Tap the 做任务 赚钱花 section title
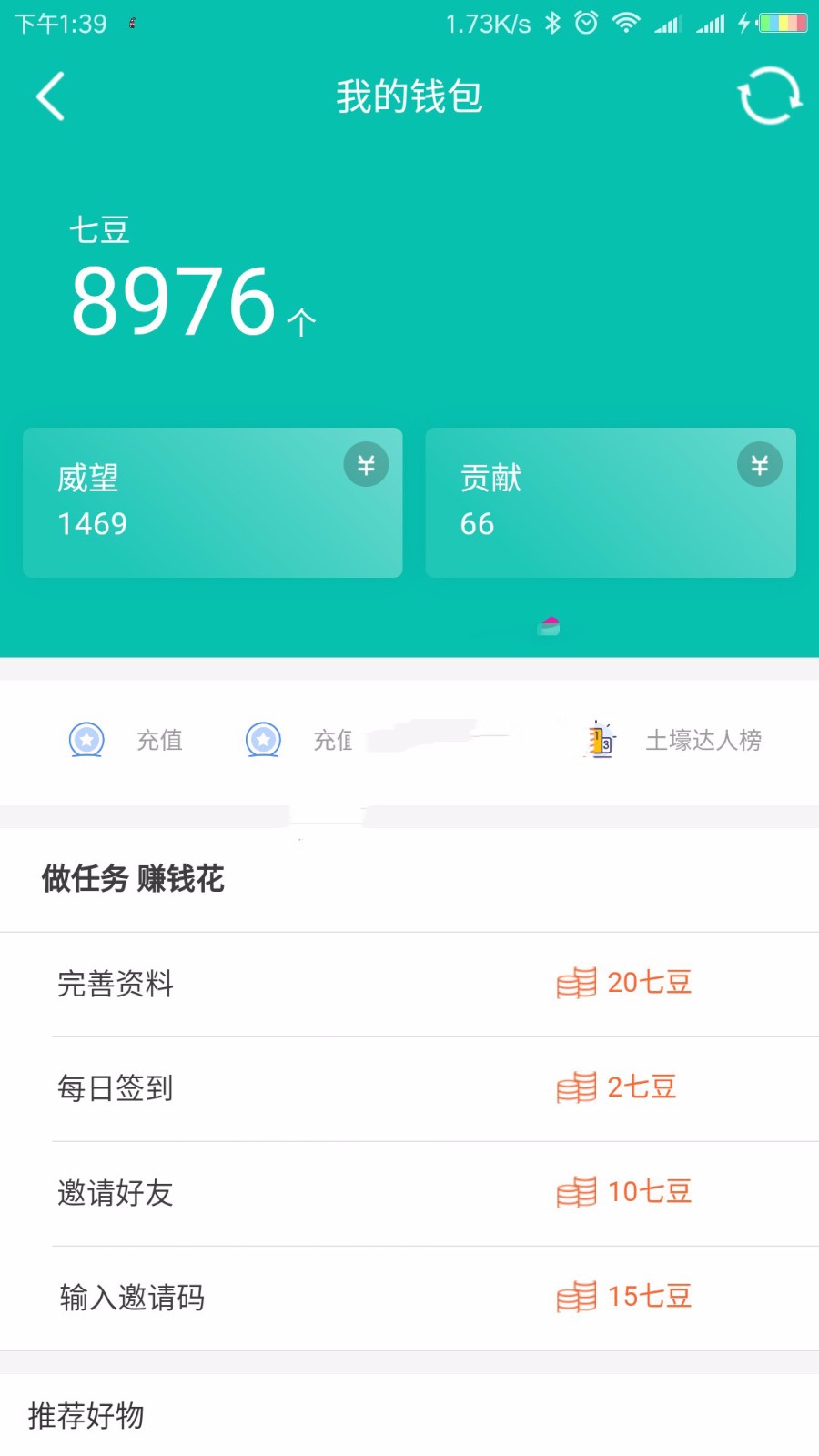Viewport: 819px width, 1456px height. point(133,879)
